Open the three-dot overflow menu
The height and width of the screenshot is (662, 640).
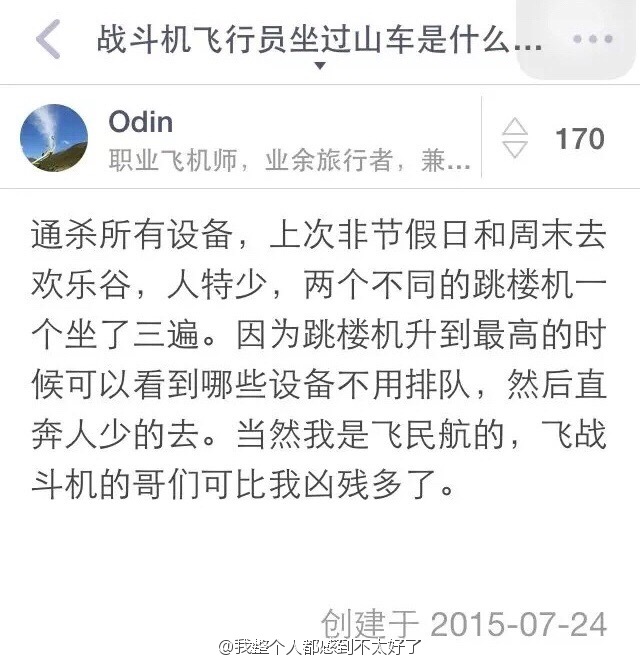(592, 40)
